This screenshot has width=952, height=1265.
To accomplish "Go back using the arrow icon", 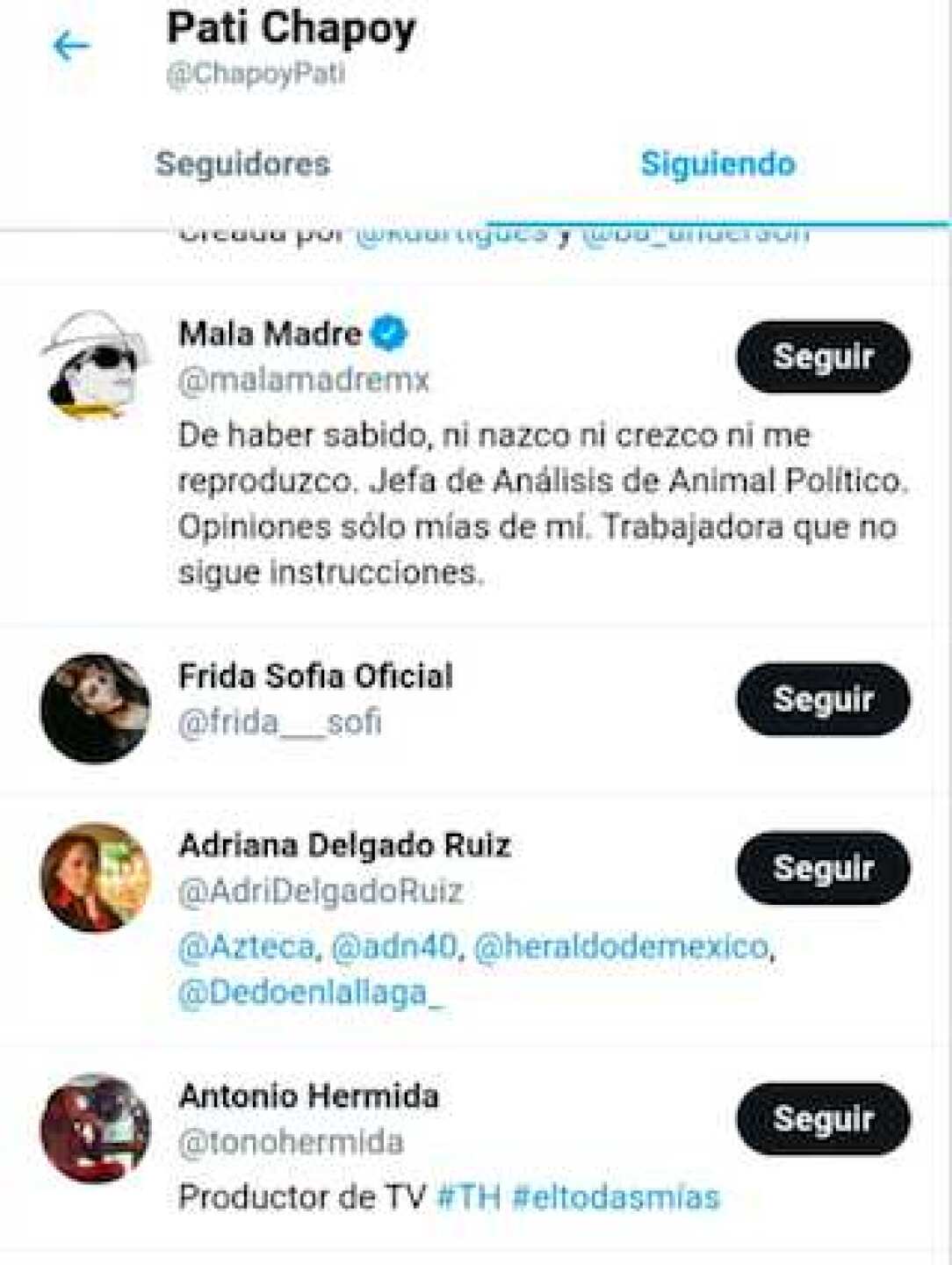I will (x=71, y=46).
